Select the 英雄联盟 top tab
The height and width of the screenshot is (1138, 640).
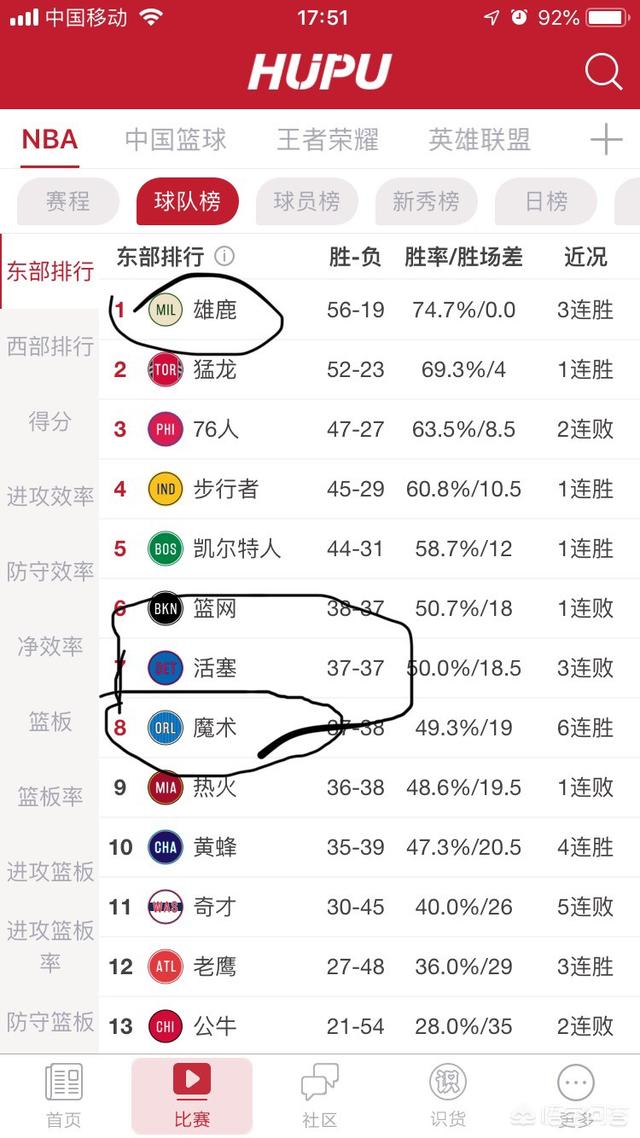click(x=479, y=139)
